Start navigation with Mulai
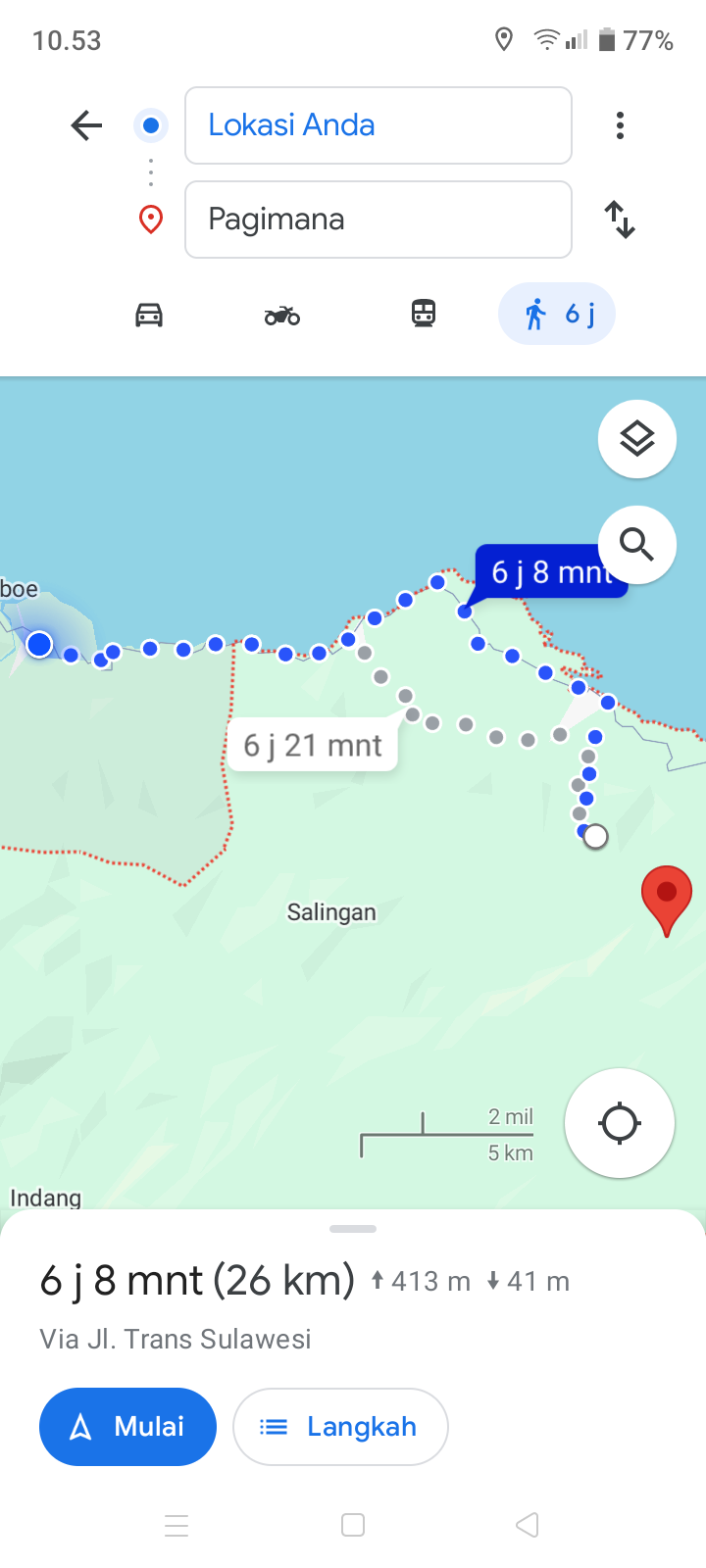 pos(127,1427)
